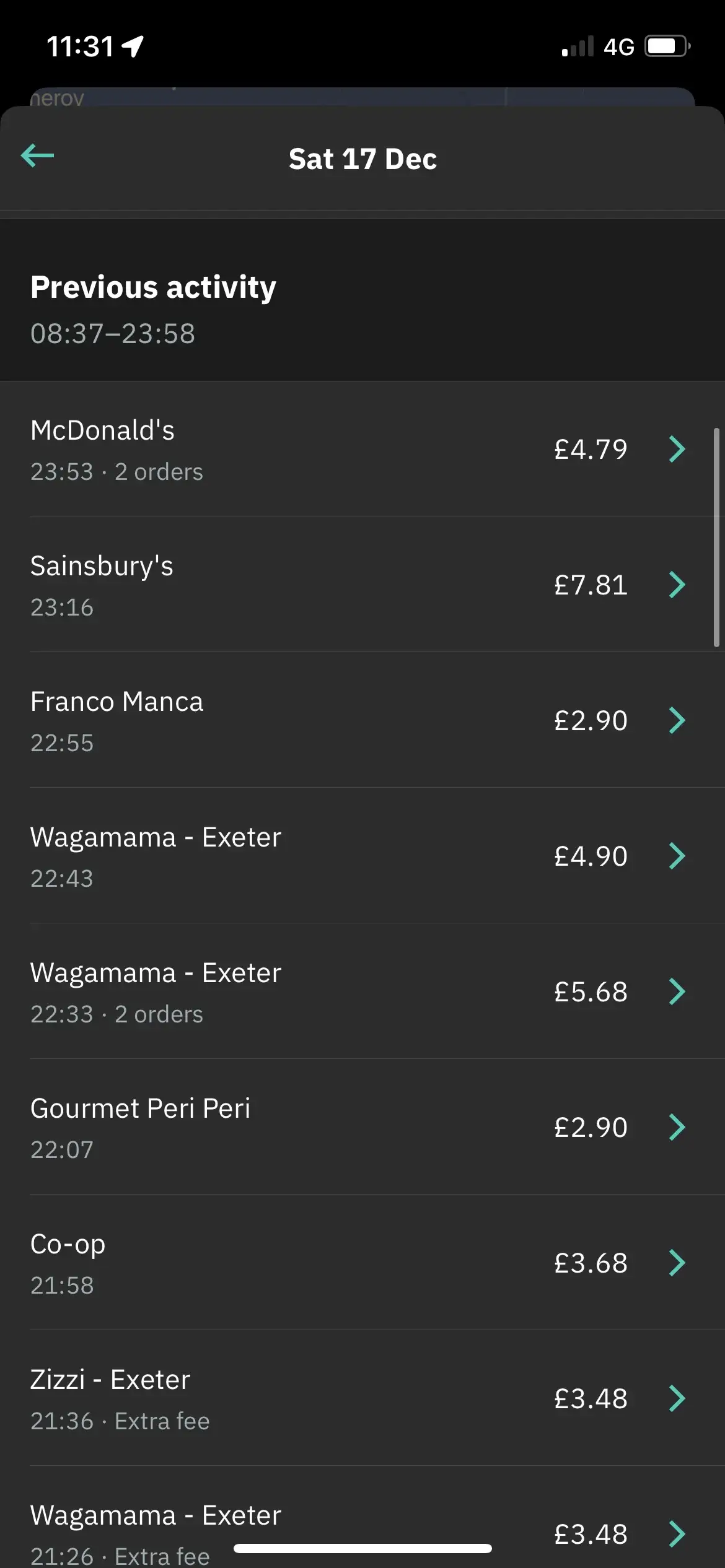
Task: Open the Franco Manca order chevron
Action: tap(677, 720)
